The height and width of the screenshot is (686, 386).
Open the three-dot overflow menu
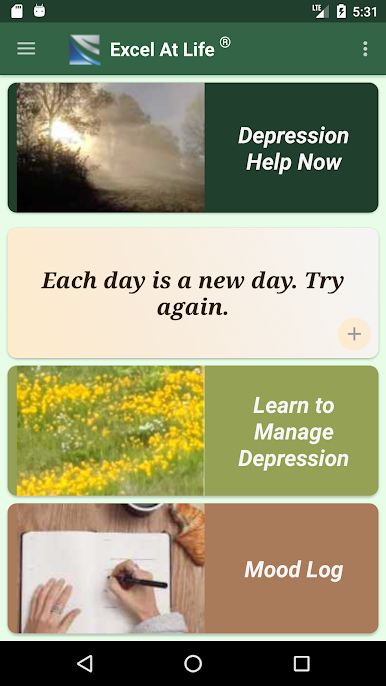point(365,49)
